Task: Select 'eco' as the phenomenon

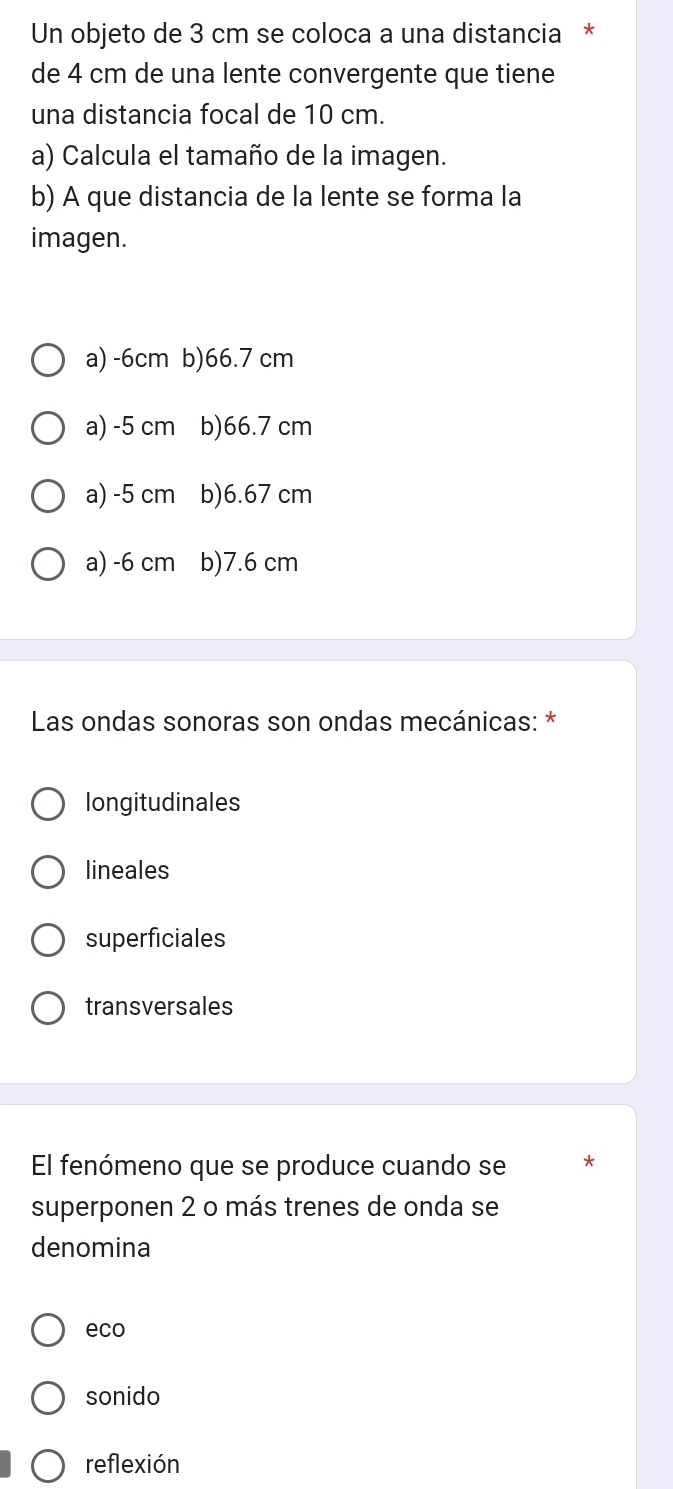Action: (x=48, y=1329)
